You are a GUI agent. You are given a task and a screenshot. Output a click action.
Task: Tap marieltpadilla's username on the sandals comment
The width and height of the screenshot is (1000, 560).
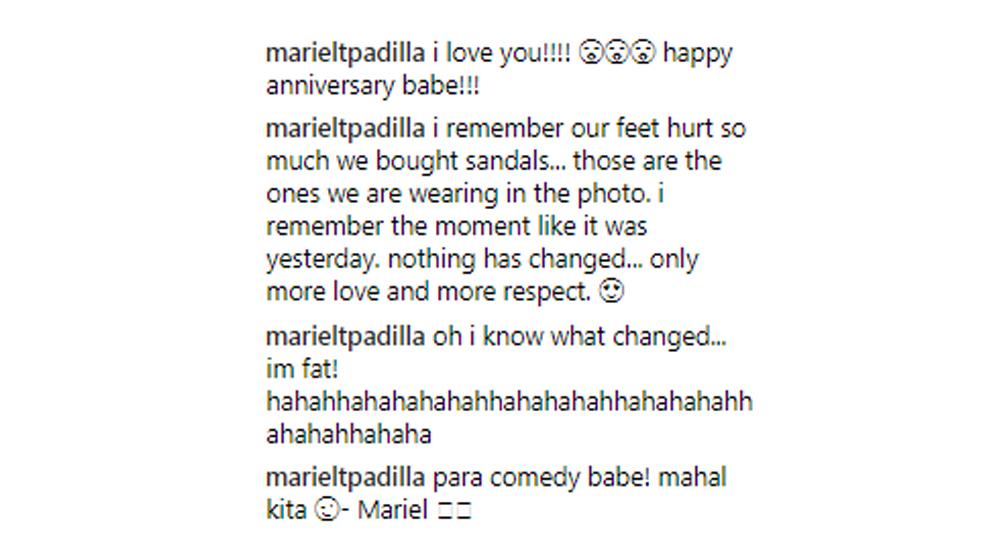(x=345, y=129)
